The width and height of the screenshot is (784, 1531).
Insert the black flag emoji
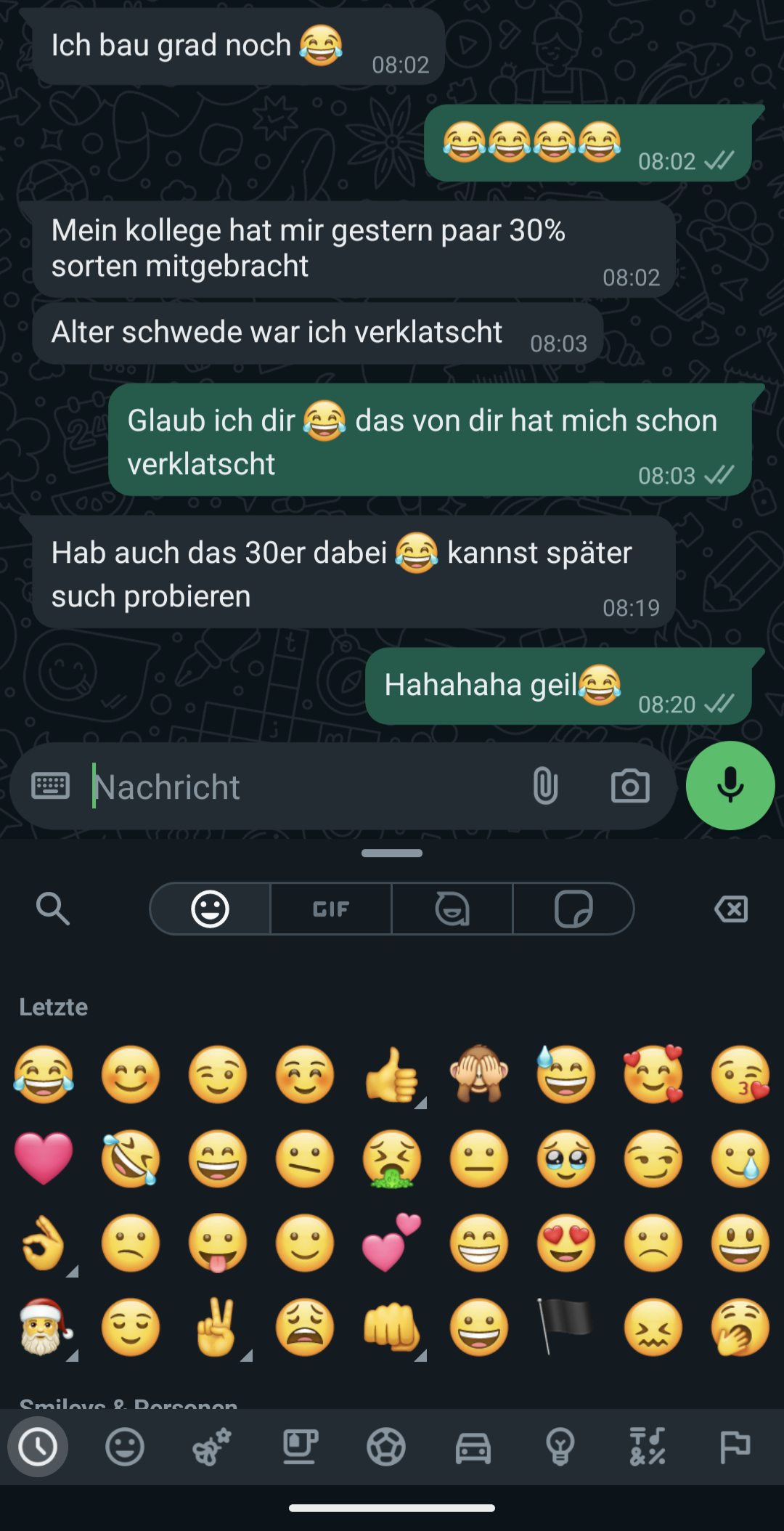[x=565, y=1326]
